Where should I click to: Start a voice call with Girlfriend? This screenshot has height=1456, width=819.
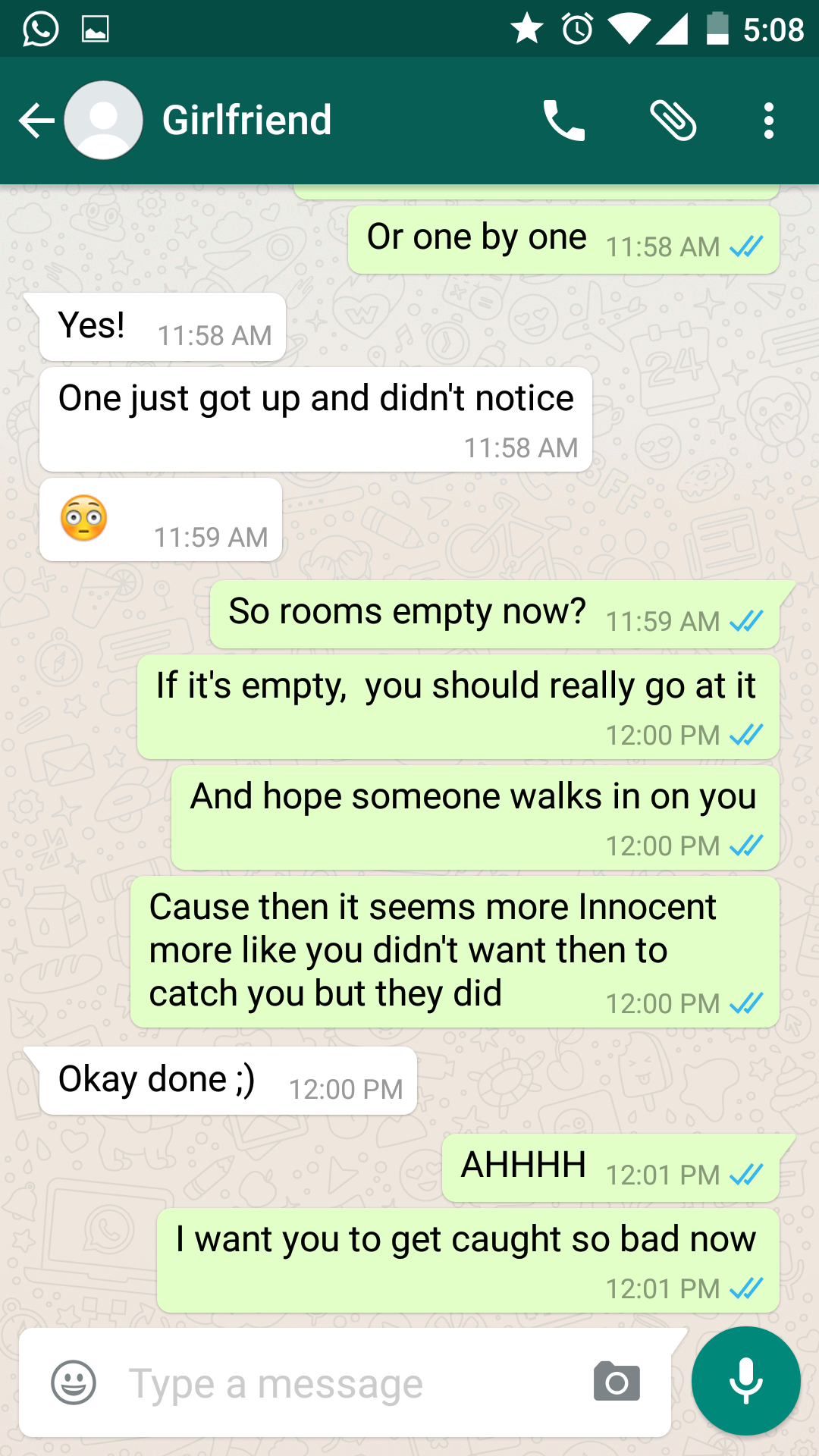click(x=563, y=121)
